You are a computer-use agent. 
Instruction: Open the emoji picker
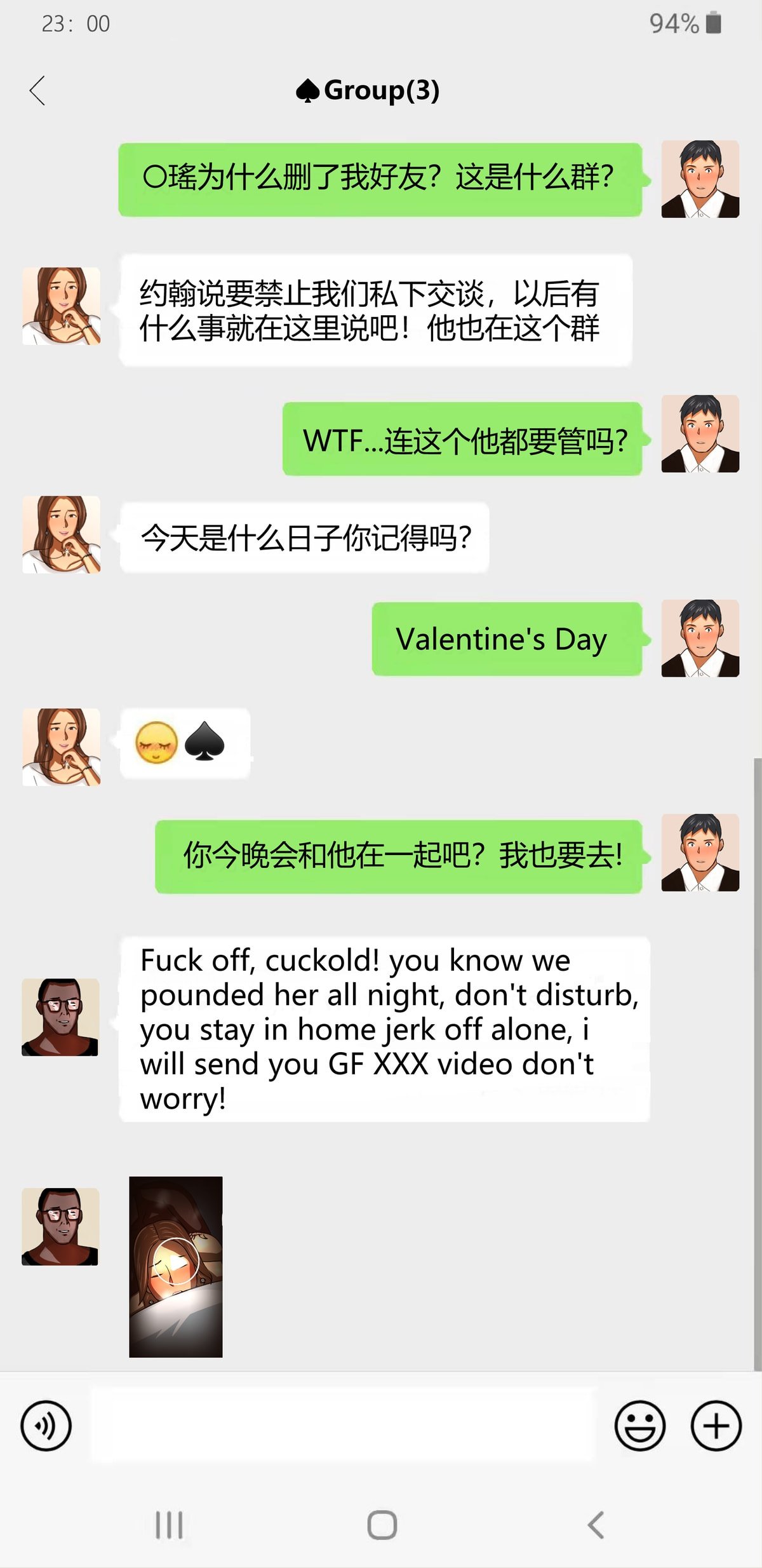(x=639, y=1426)
